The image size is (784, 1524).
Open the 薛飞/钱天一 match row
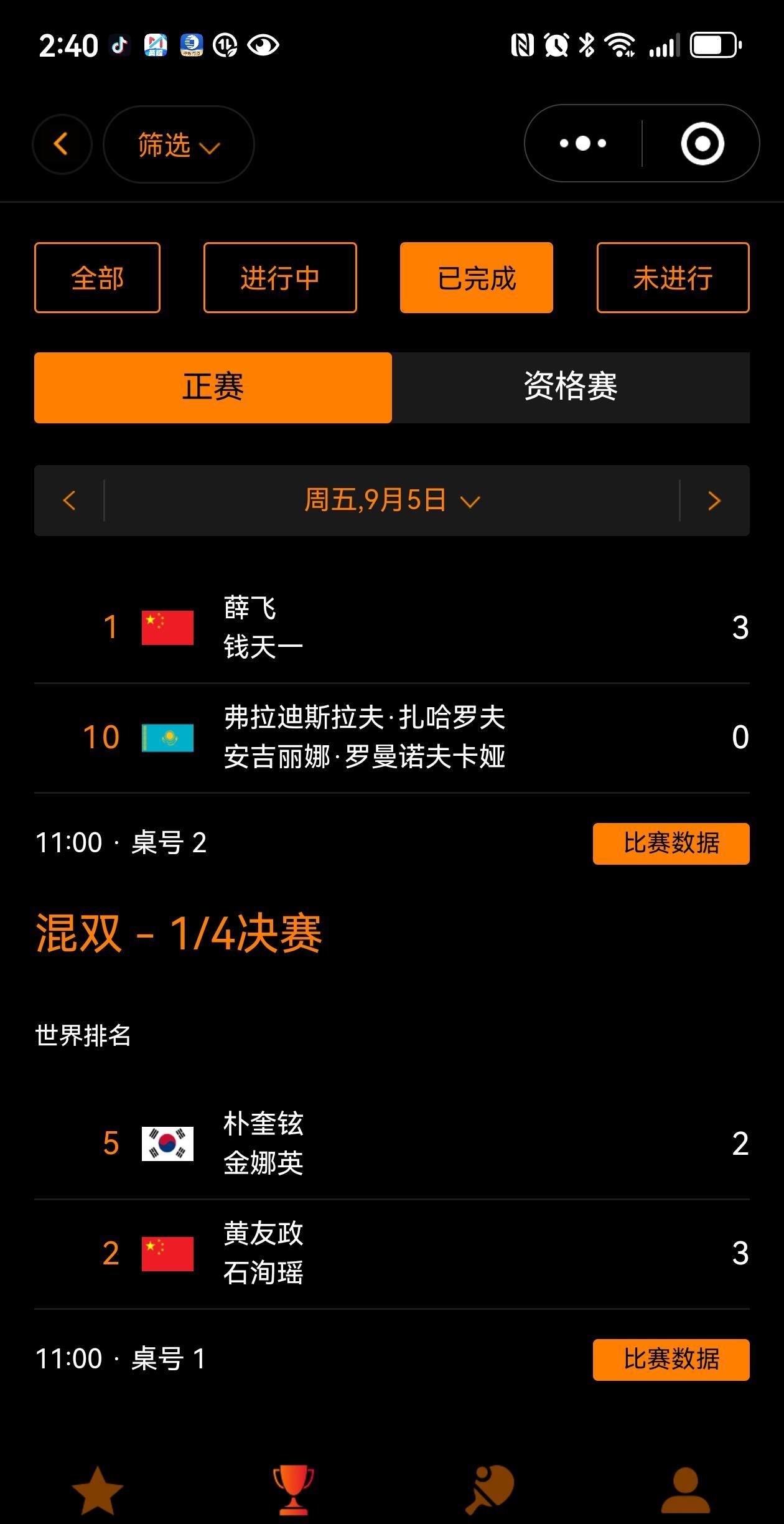pos(392,628)
